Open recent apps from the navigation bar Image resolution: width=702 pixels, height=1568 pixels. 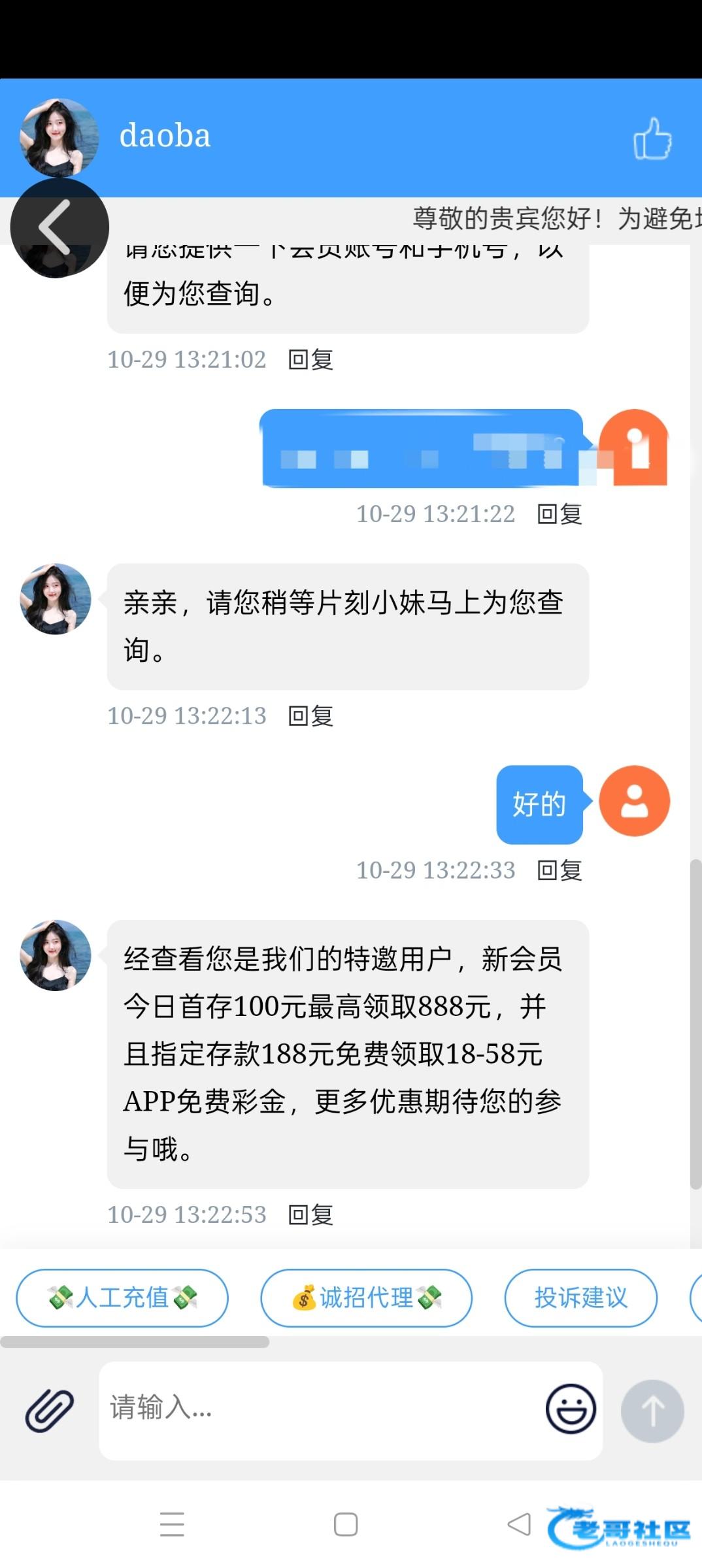(x=172, y=1524)
